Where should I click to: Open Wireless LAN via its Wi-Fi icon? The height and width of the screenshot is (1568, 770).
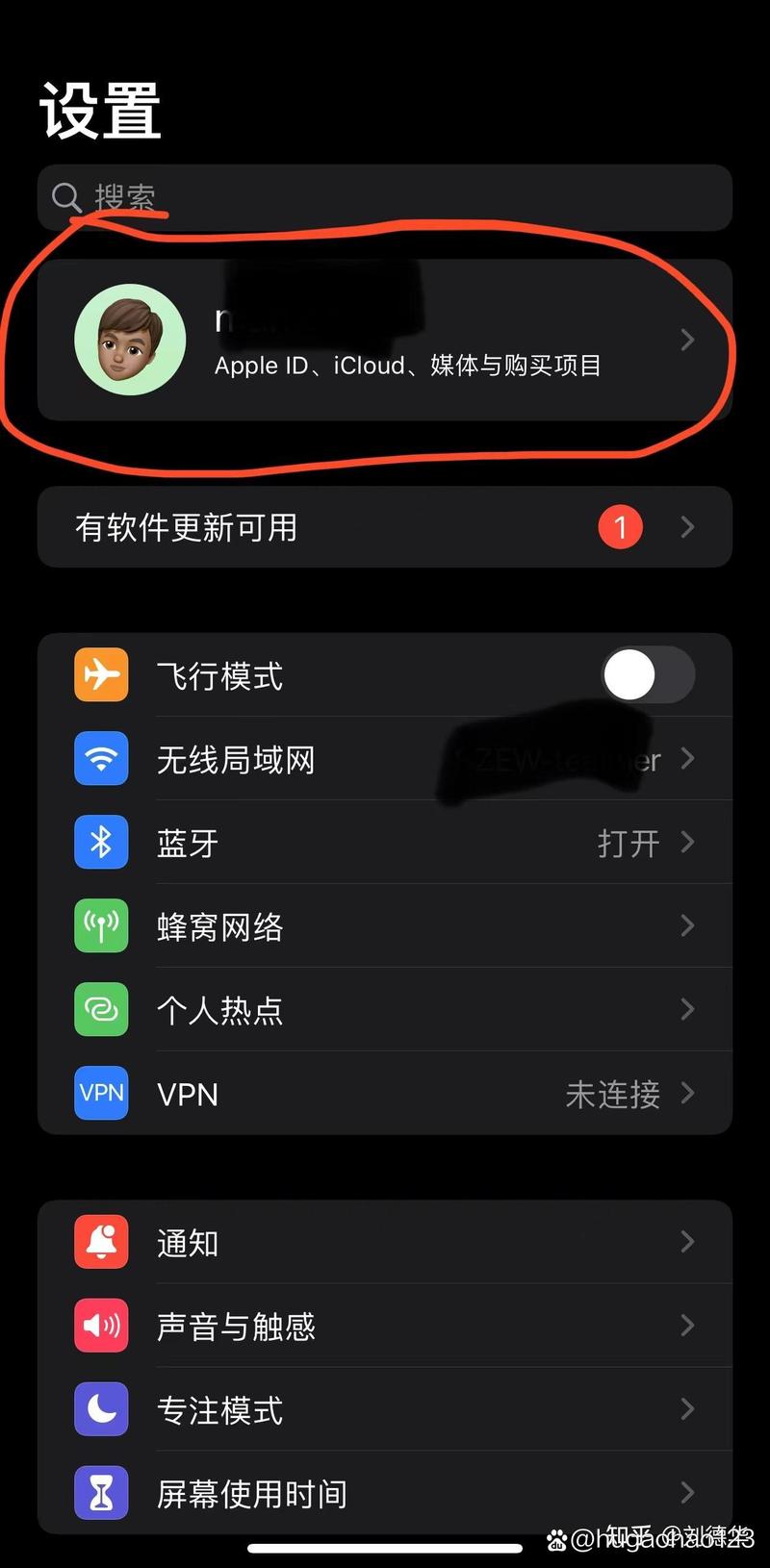[100, 758]
